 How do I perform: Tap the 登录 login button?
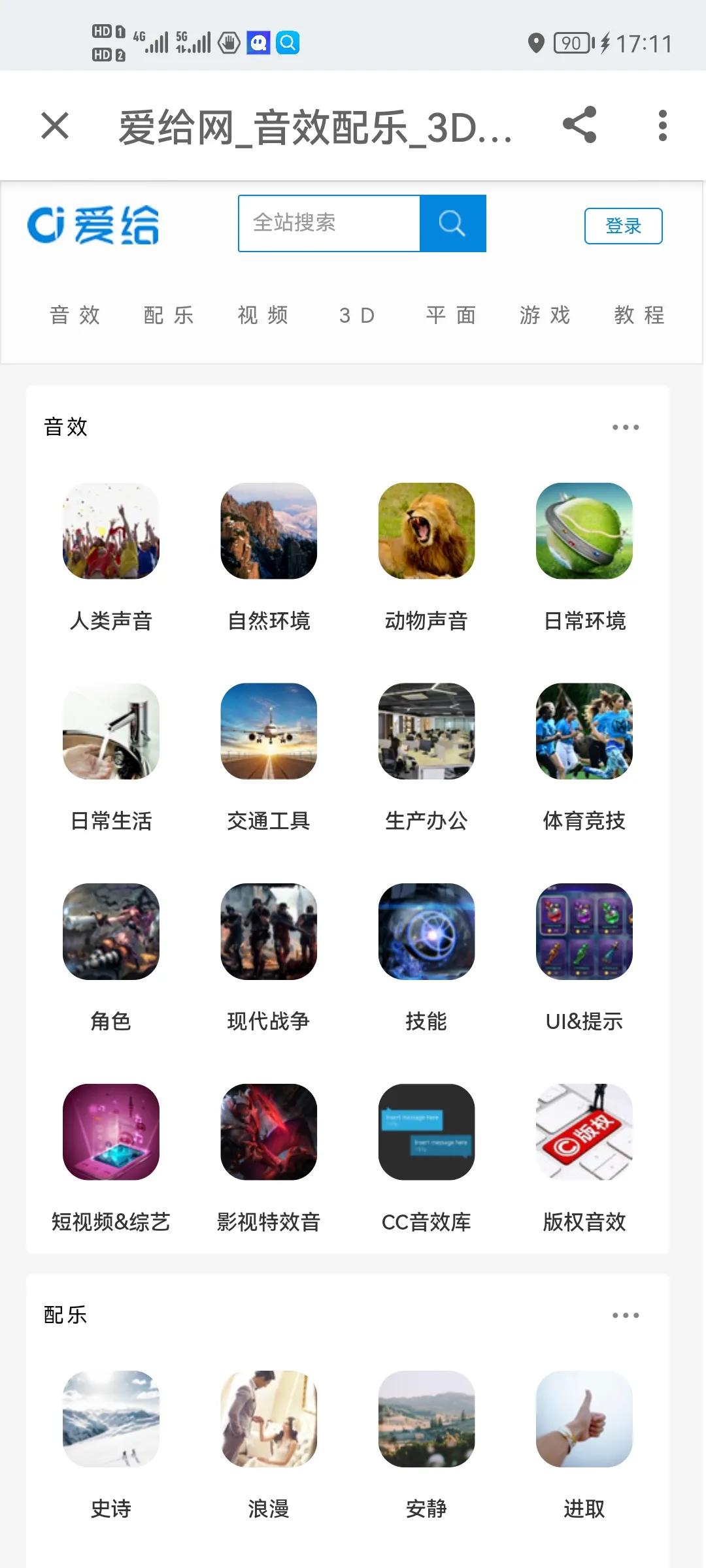coord(623,225)
